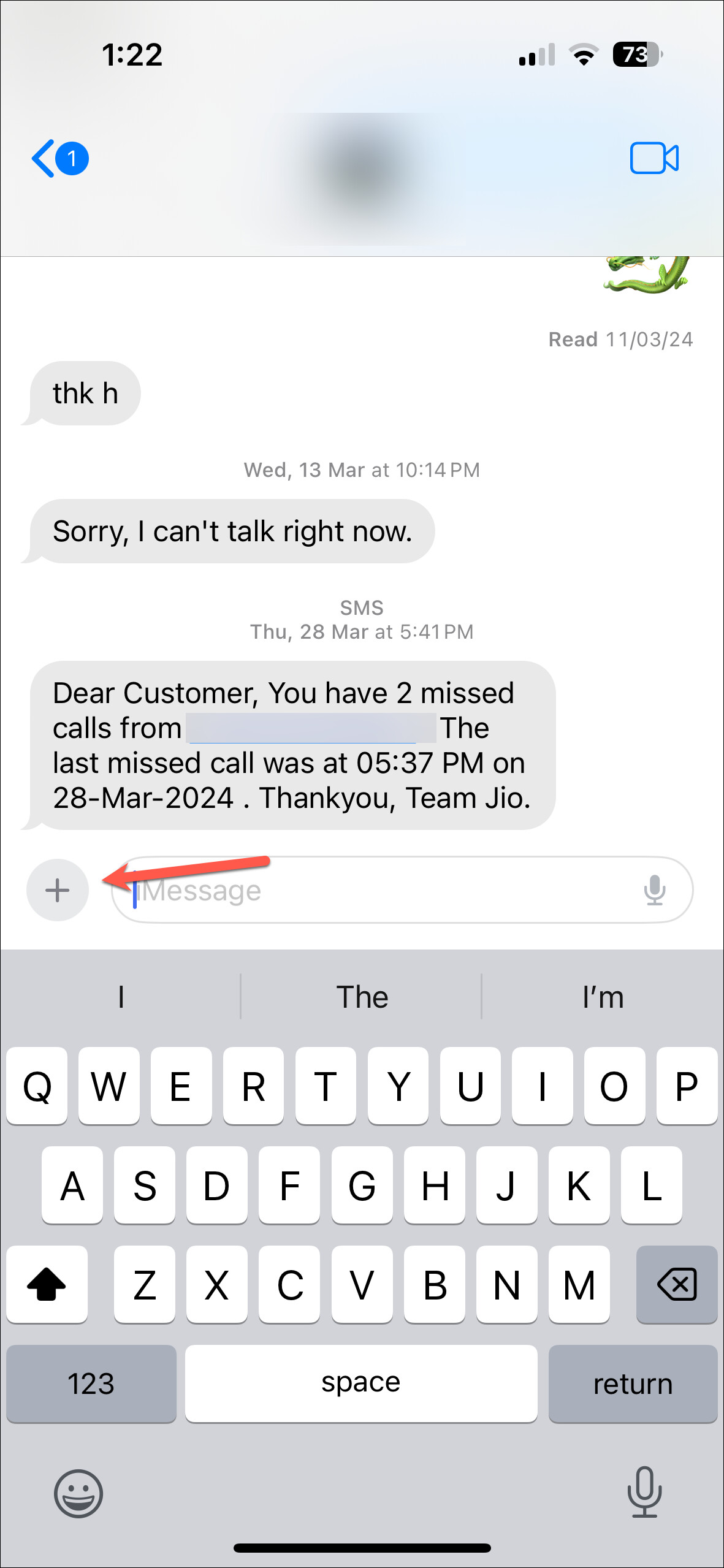The height and width of the screenshot is (1568, 724).
Task: Insert the suggestion "I'm"
Action: click(x=603, y=997)
